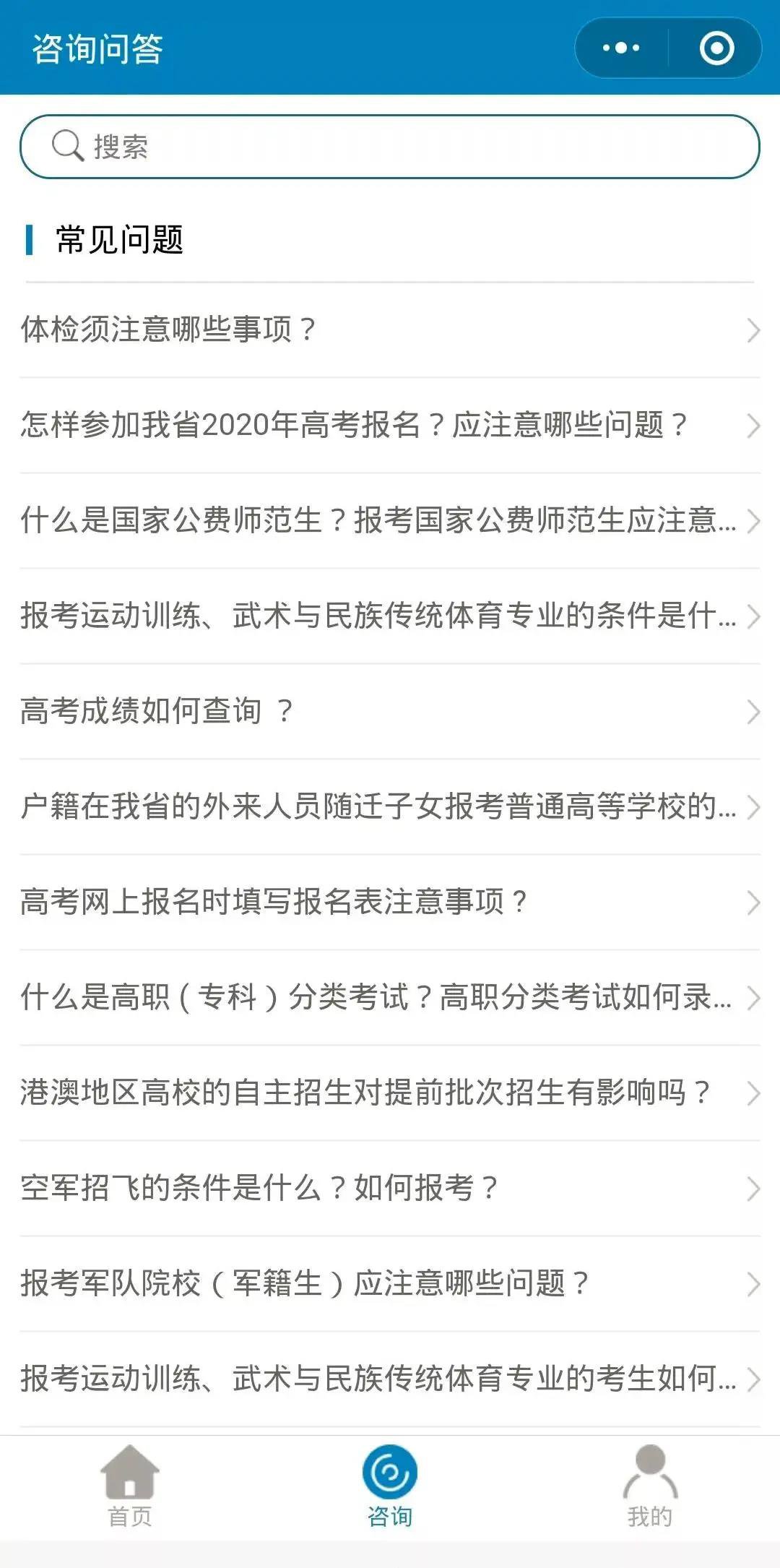Screen dimensions: 780x1568
Task: Open question 体检须注意哪些事项？
Action: pos(390,329)
